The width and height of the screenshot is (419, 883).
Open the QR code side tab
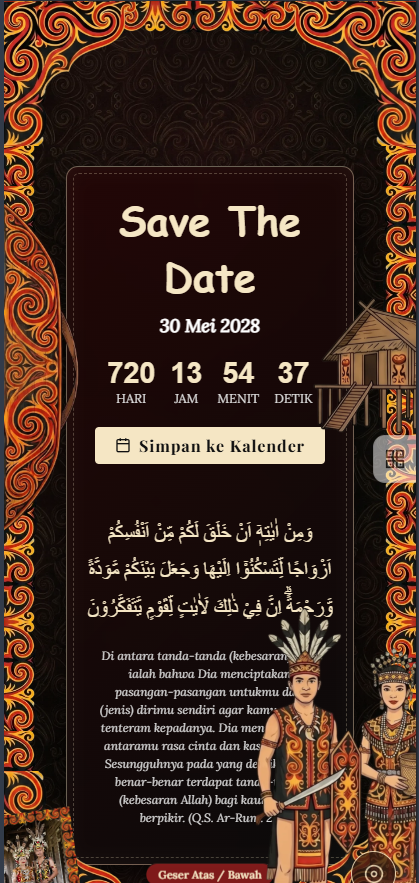[x=396, y=458]
